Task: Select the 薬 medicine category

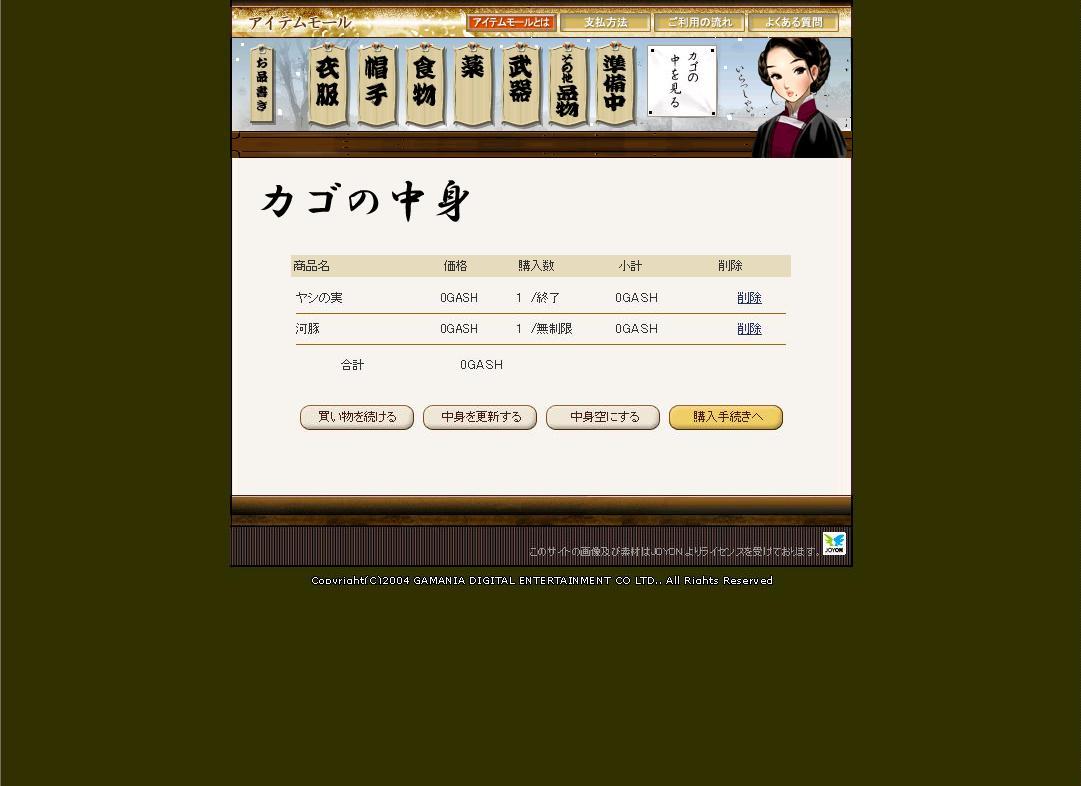Action: tap(473, 85)
